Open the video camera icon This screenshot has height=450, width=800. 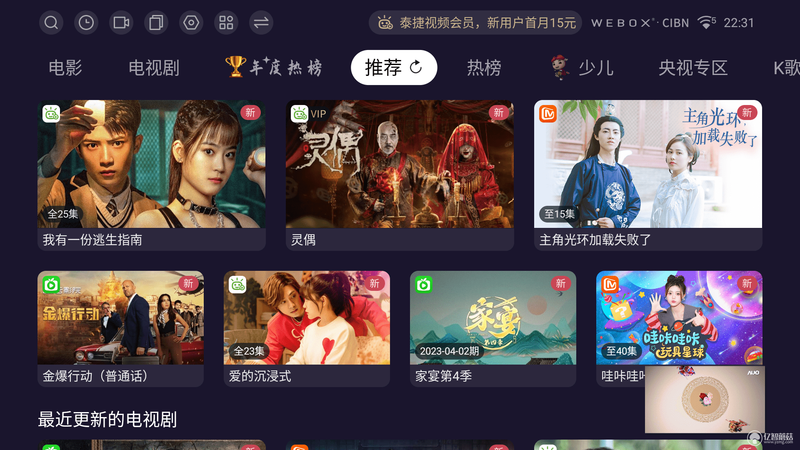[121, 22]
